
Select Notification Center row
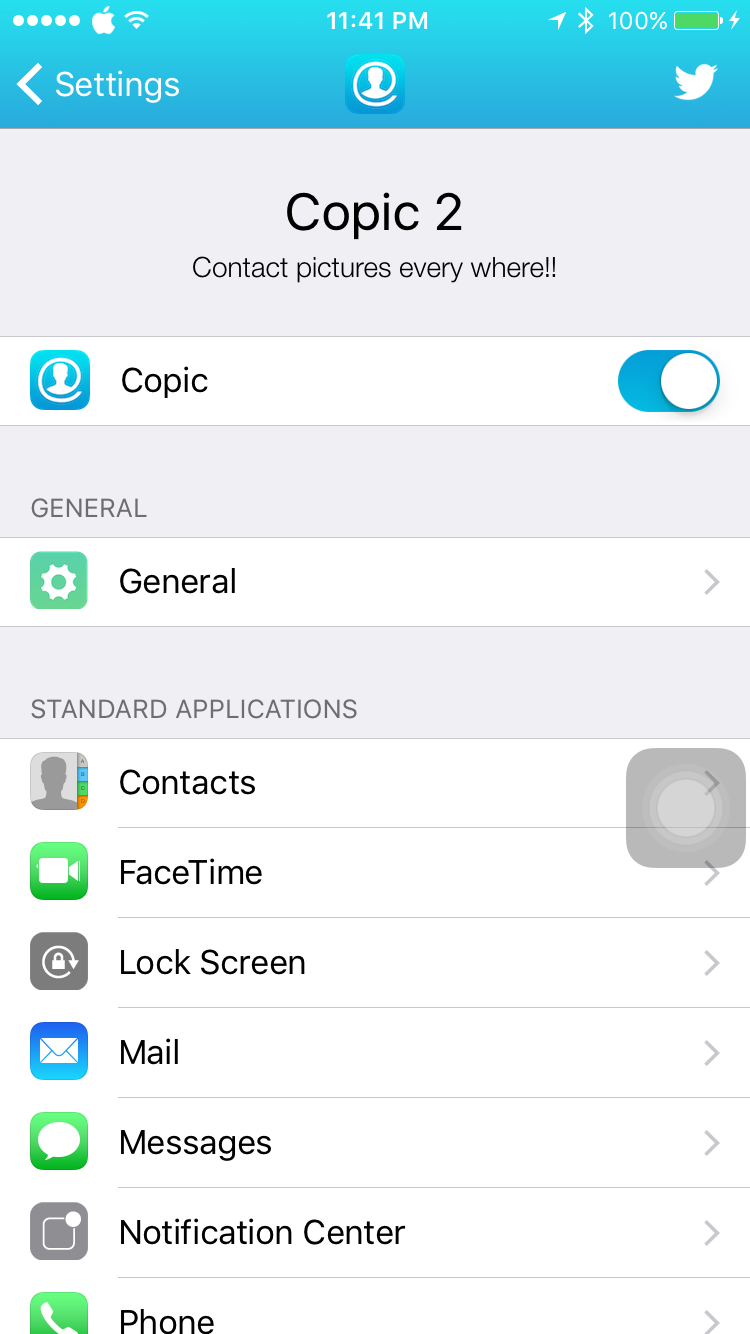click(x=375, y=1233)
